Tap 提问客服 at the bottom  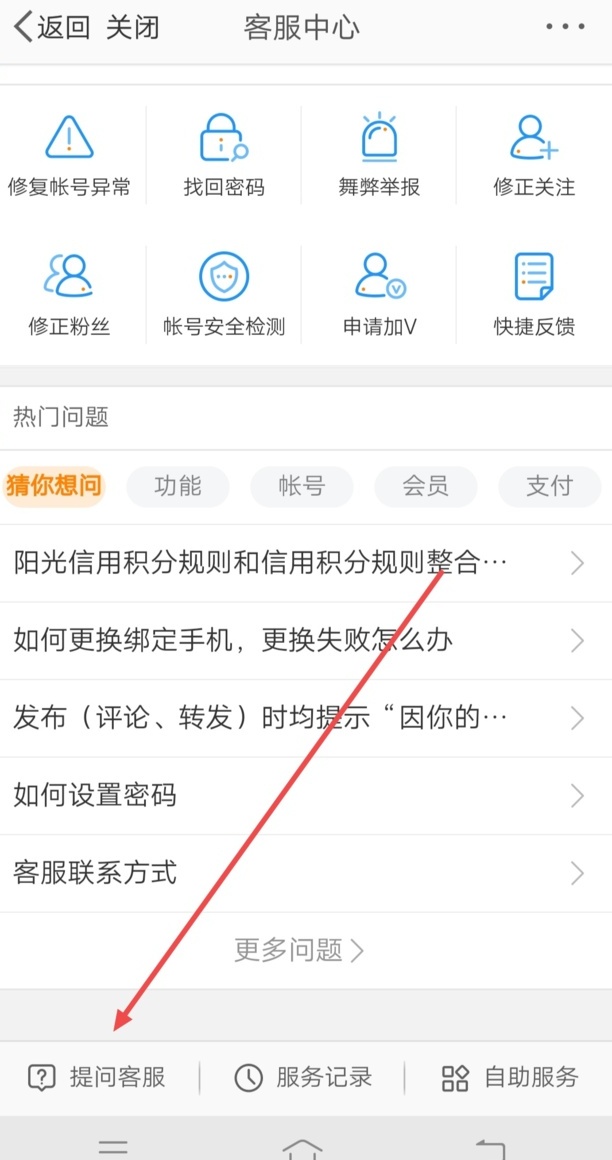97,1077
